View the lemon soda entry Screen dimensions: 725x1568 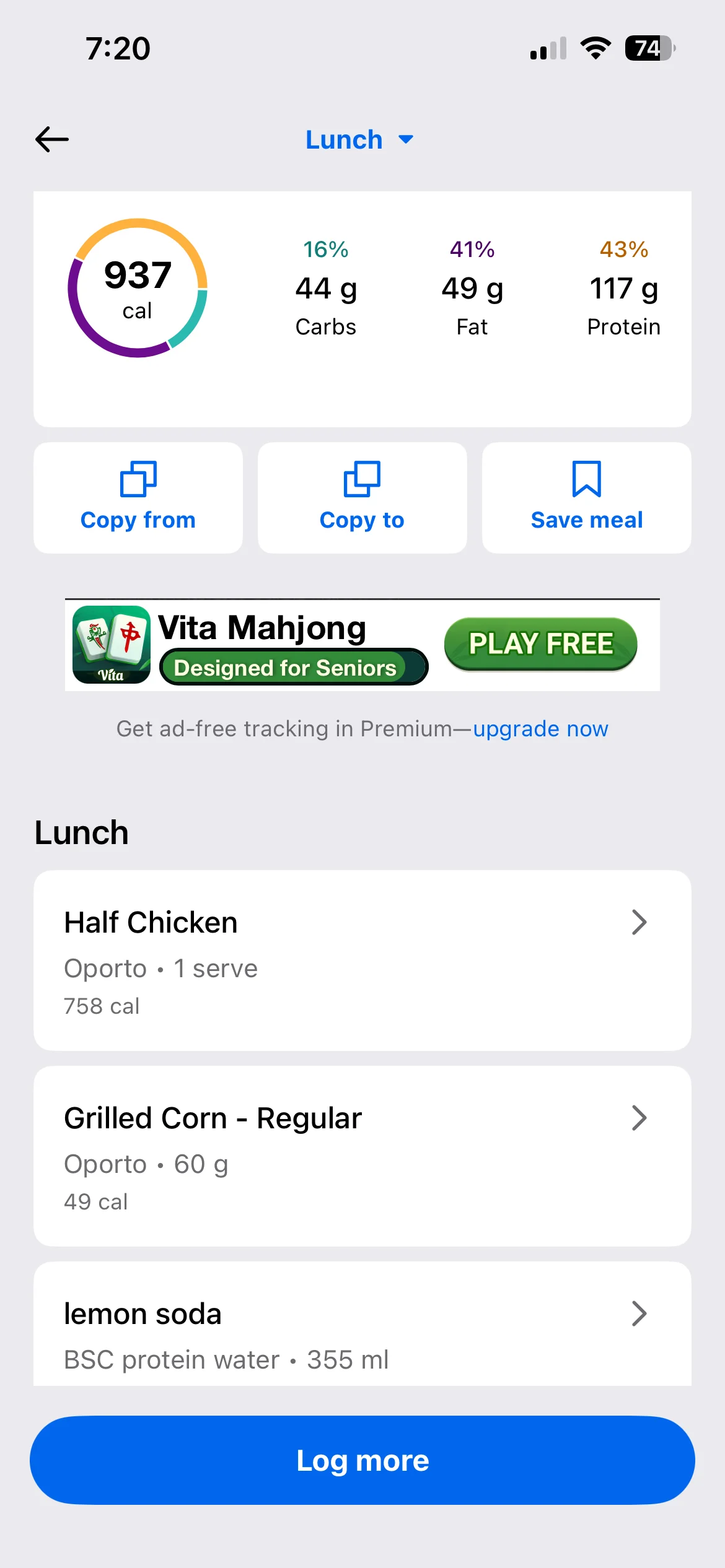tap(362, 1331)
